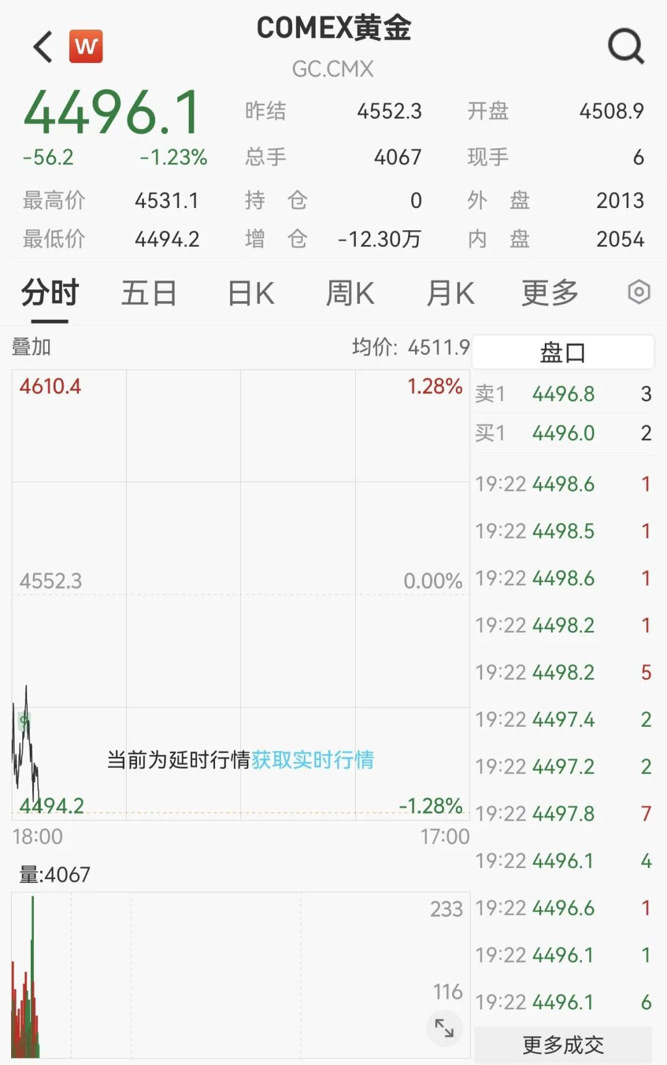The image size is (667, 1065).
Task: Open the search magnifier icon
Action: tap(626, 46)
